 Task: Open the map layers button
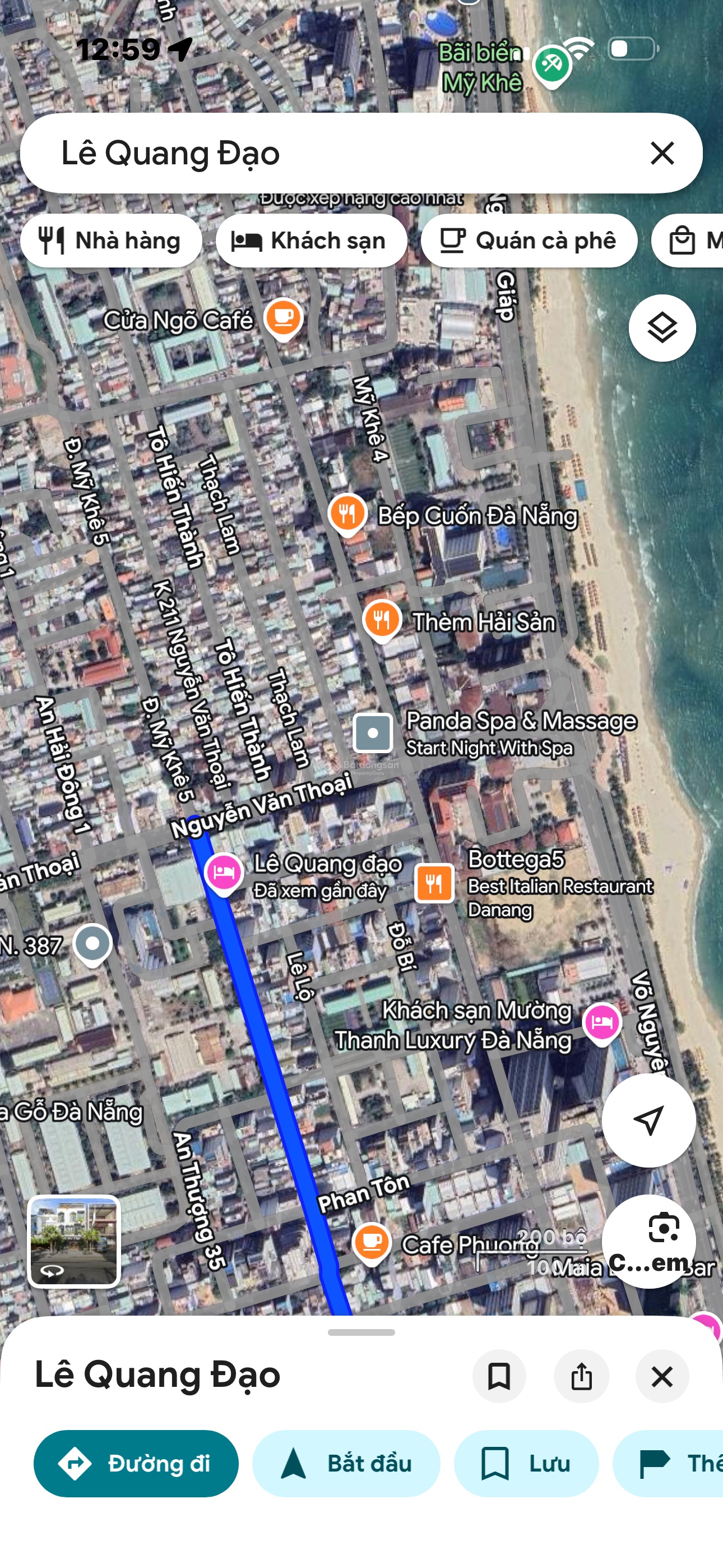pyautogui.click(x=661, y=328)
